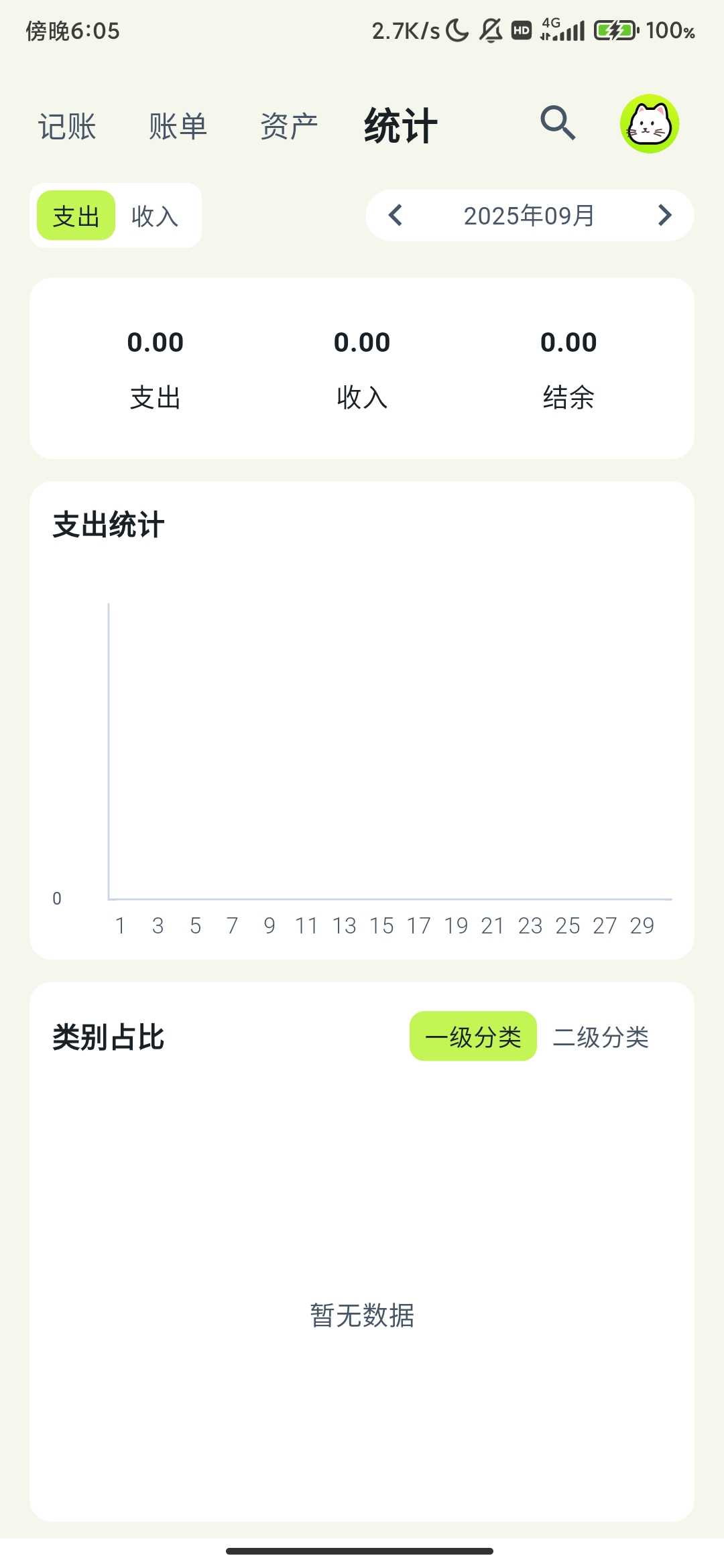The image size is (724, 1568).
Task: Open the search icon
Action: [x=557, y=123]
